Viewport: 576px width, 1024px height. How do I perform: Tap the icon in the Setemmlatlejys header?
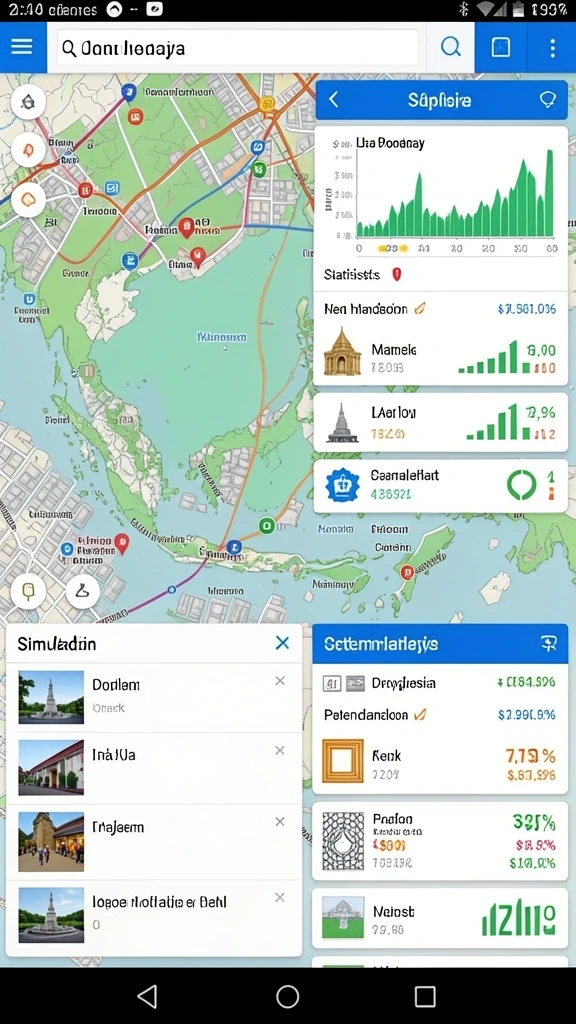pyautogui.click(x=549, y=644)
